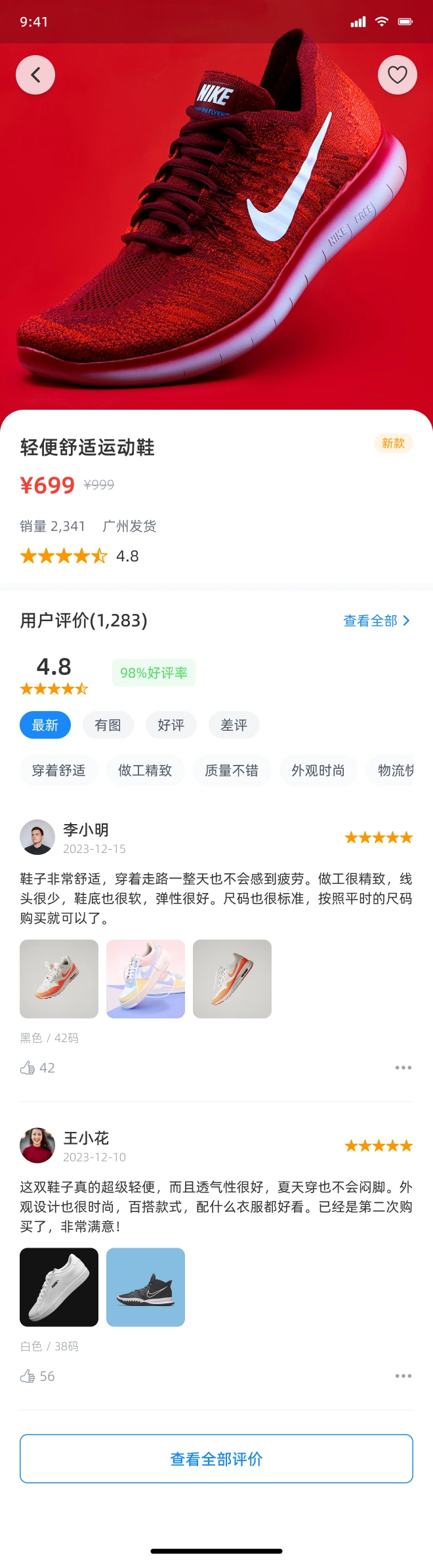The image size is (433, 1568).
Task: Open black sneaker photo in 王小花's review
Action: coord(146,1287)
